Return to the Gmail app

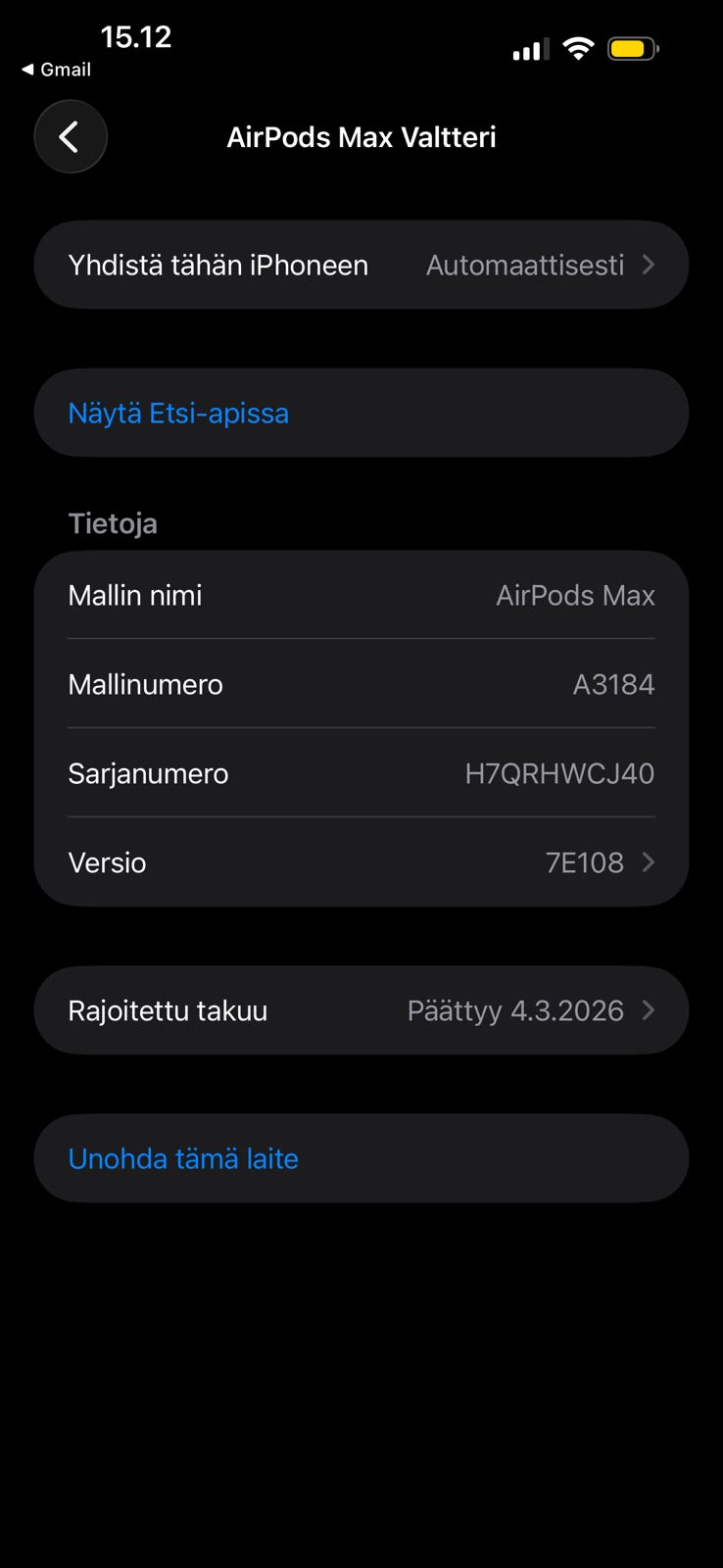click(x=57, y=70)
